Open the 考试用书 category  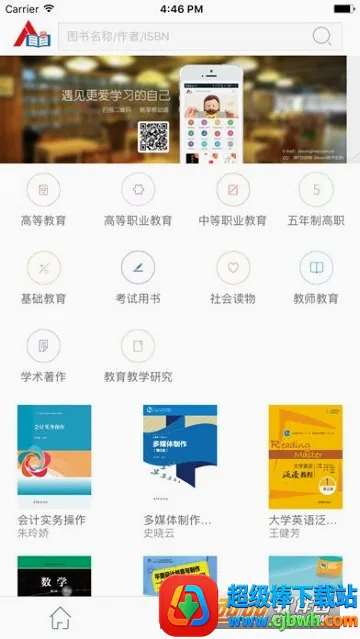click(138, 278)
